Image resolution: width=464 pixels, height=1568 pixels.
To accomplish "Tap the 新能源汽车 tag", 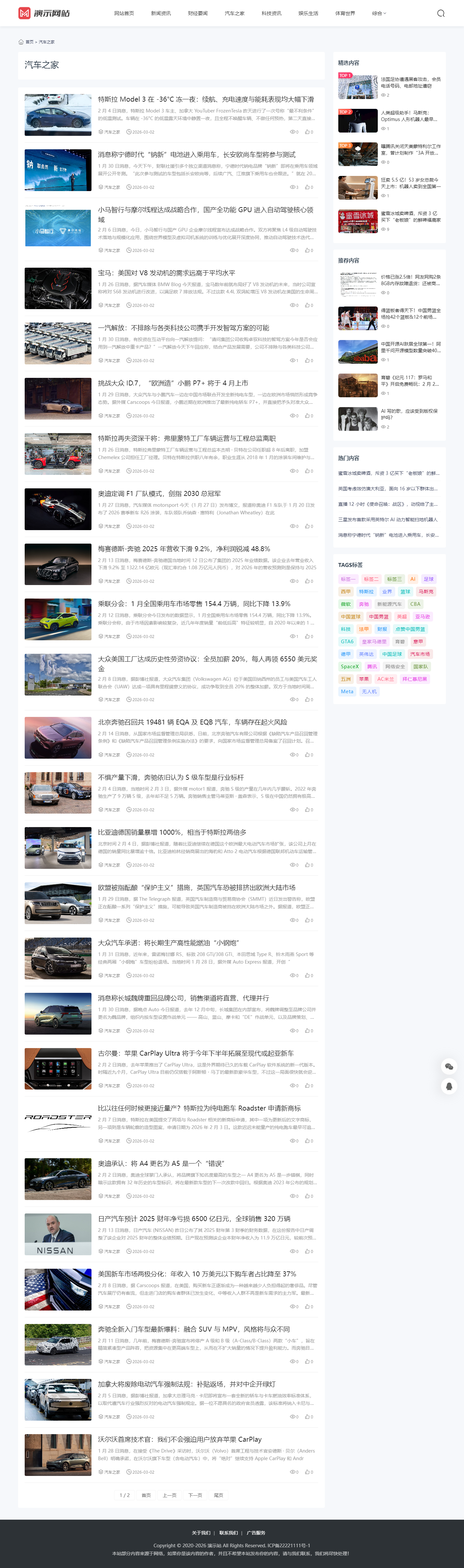I will pyautogui.click(x=389, y=604).
